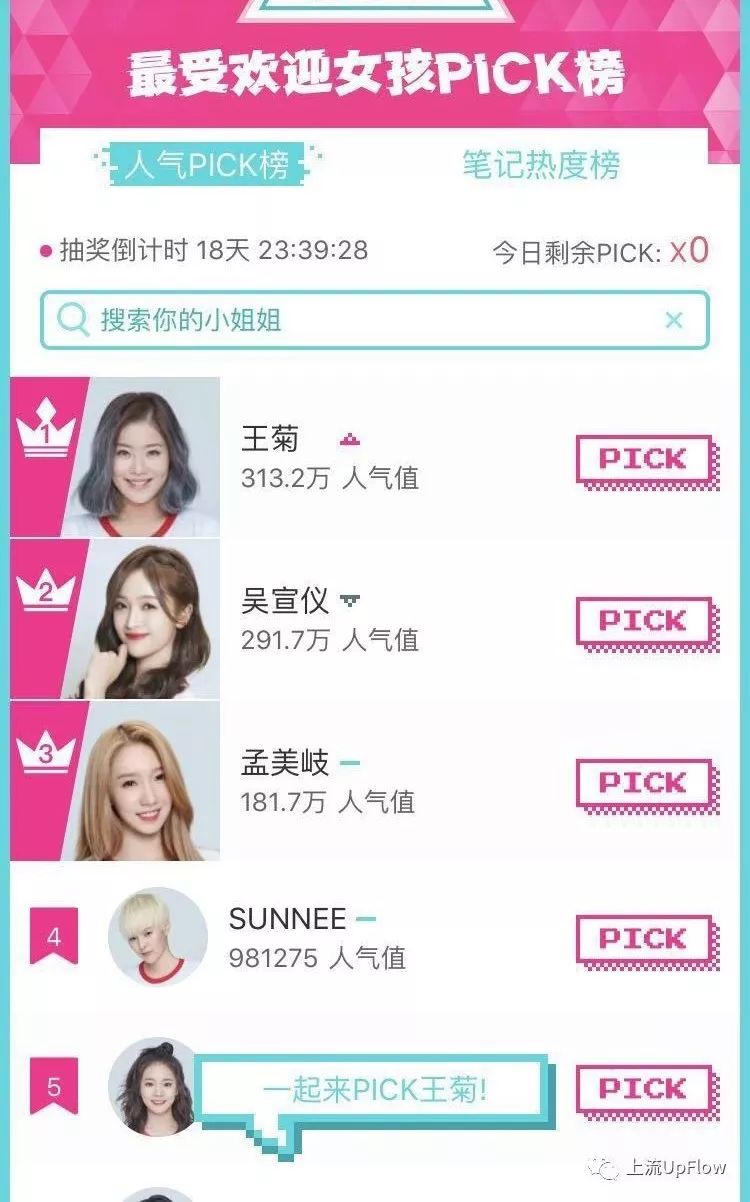This screenshot has height=1202, width=750.
Task: Switch to the 人气PICK榜 tab
Action: tap(207, 165)
